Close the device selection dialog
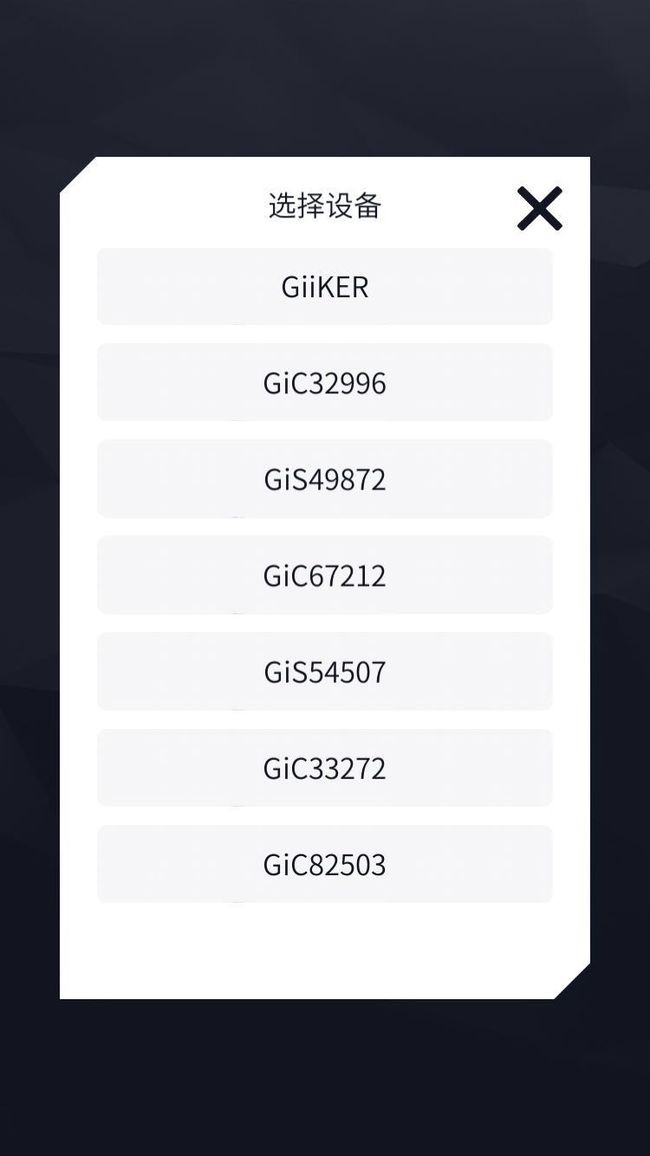 click(539, 208)
